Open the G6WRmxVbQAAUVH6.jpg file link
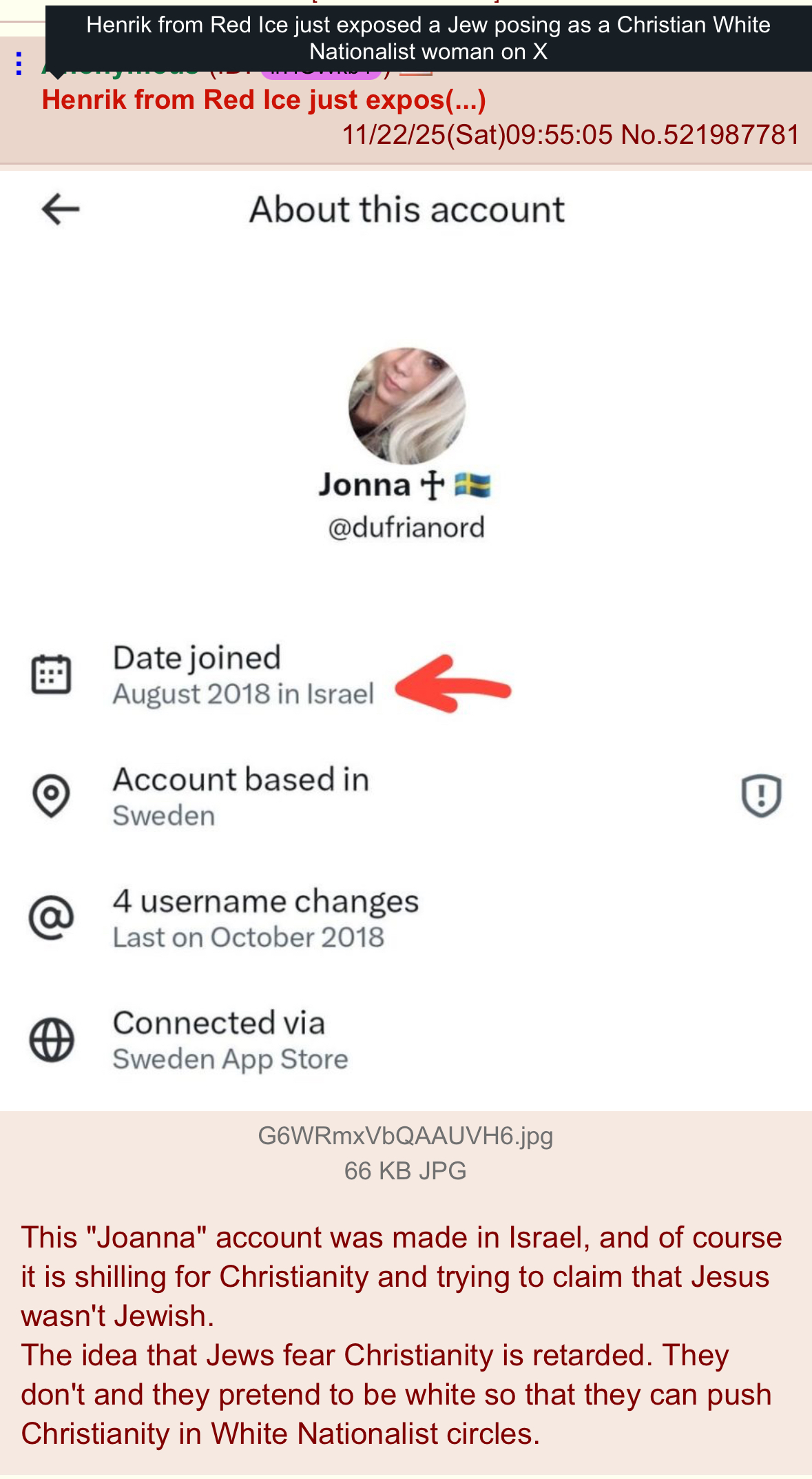Image resolution: width=812 pixels, height=1479 pixels. coord(405,1136)
